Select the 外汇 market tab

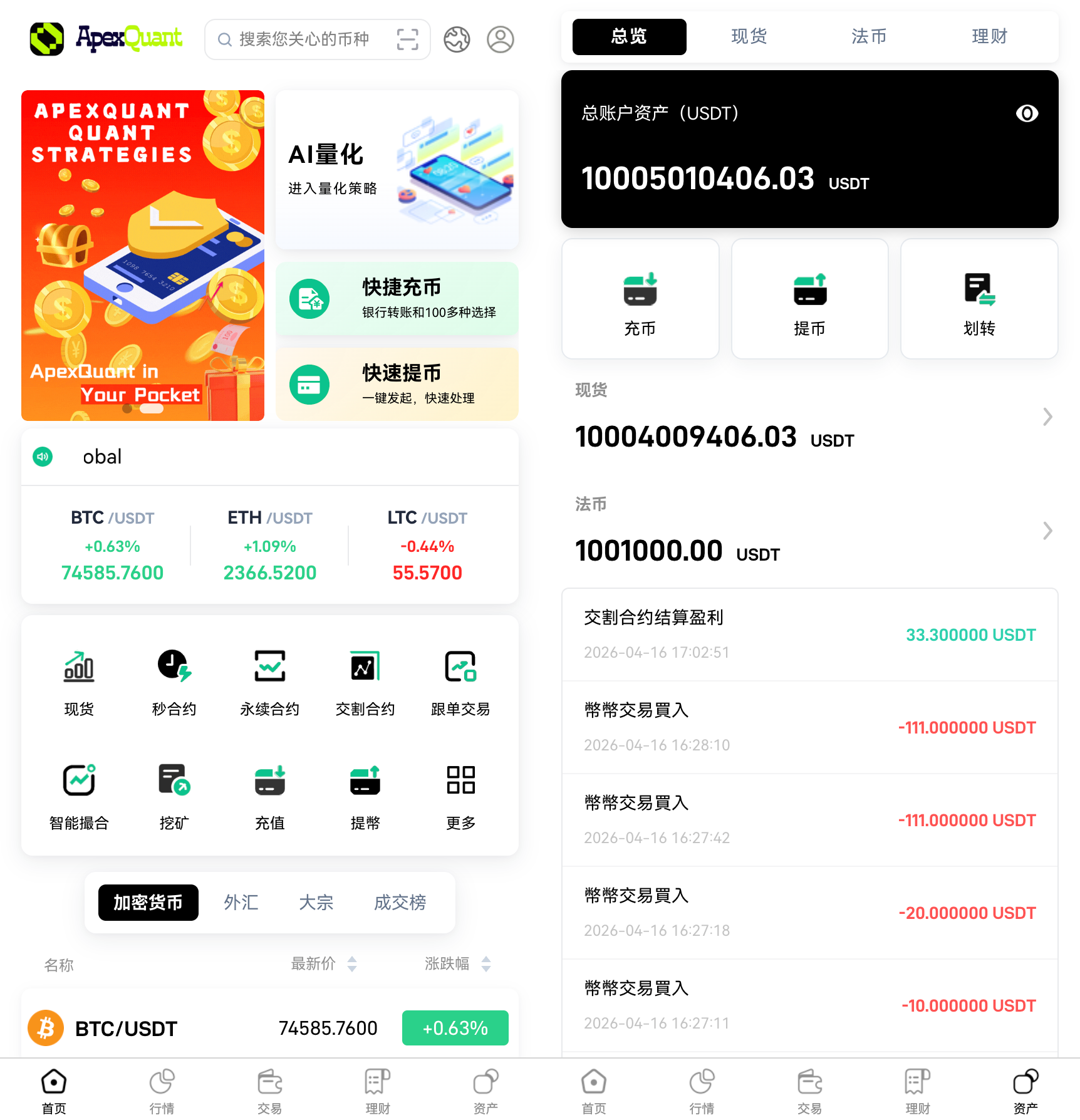[x=241, y=903]
